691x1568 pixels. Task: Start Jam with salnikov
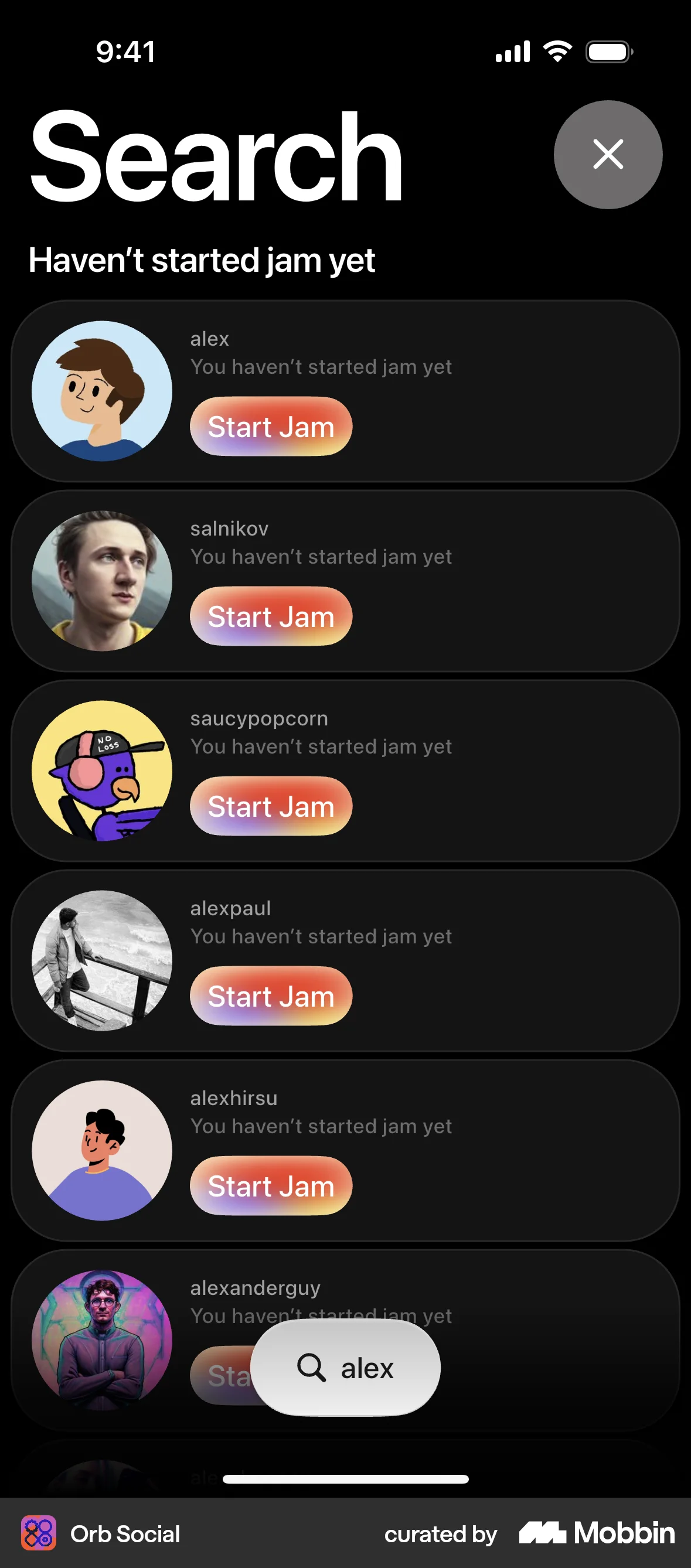click(x=270, y=616)
